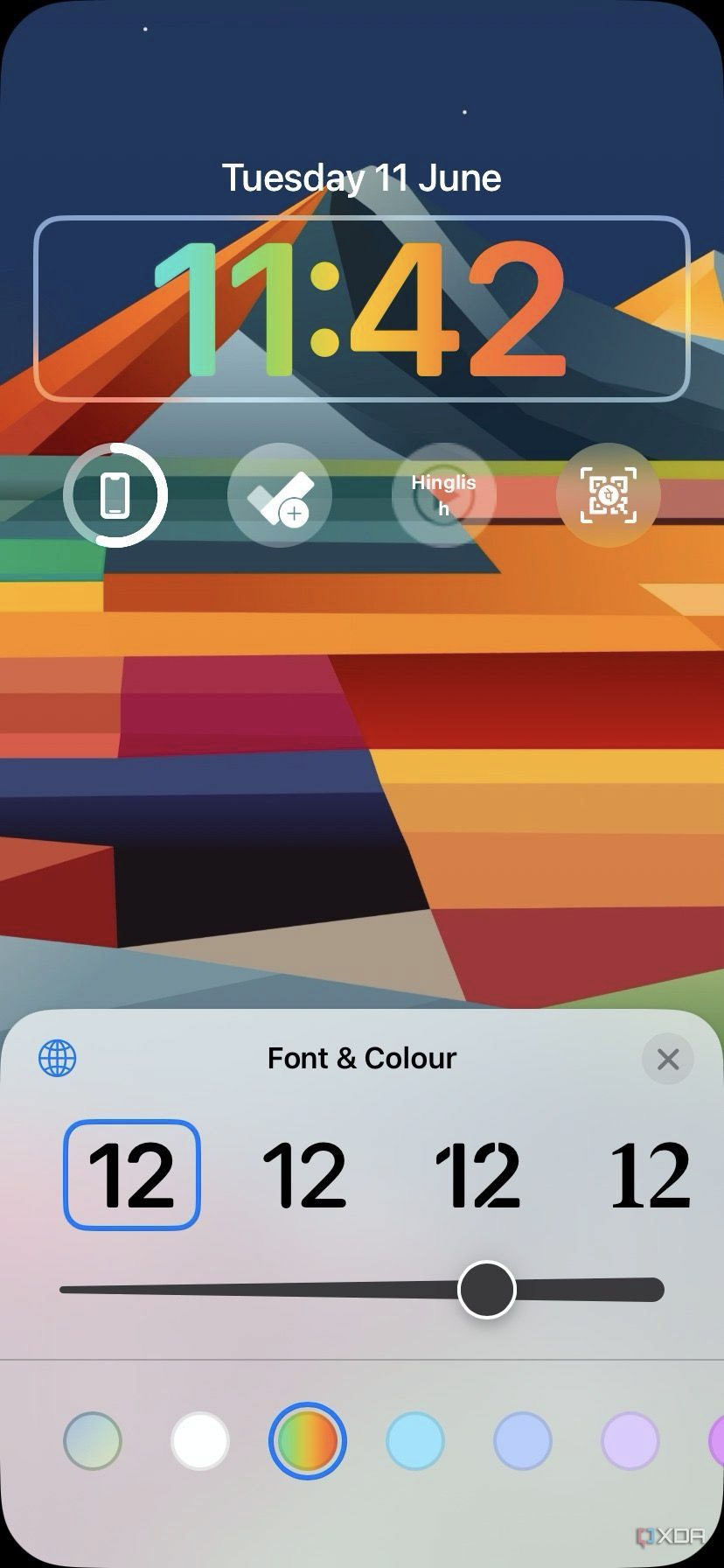Tap the phone battery widget
724x1568 pixels.
pos(115,495)
